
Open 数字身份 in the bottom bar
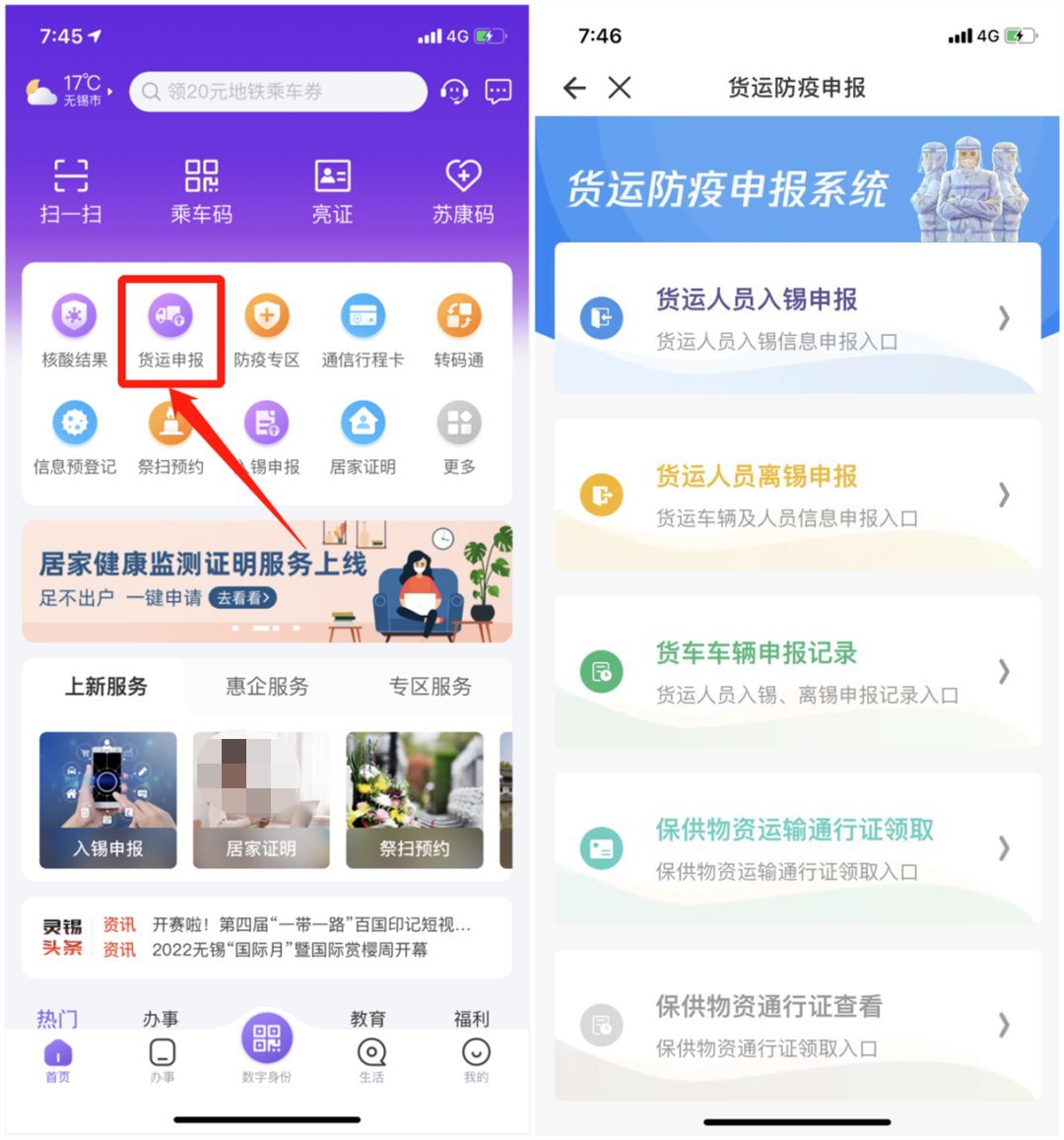point(267,1046)
